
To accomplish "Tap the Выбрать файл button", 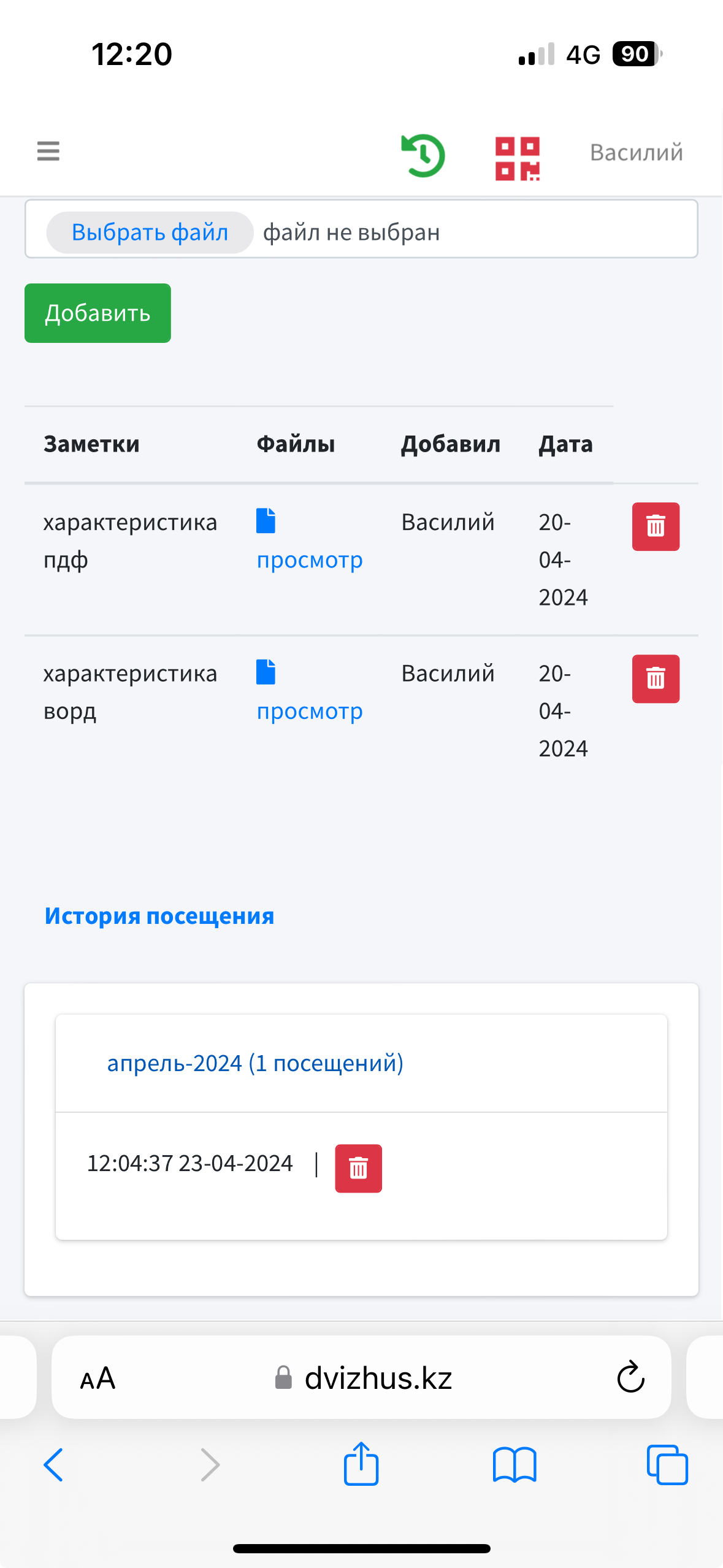I will 150,233.
